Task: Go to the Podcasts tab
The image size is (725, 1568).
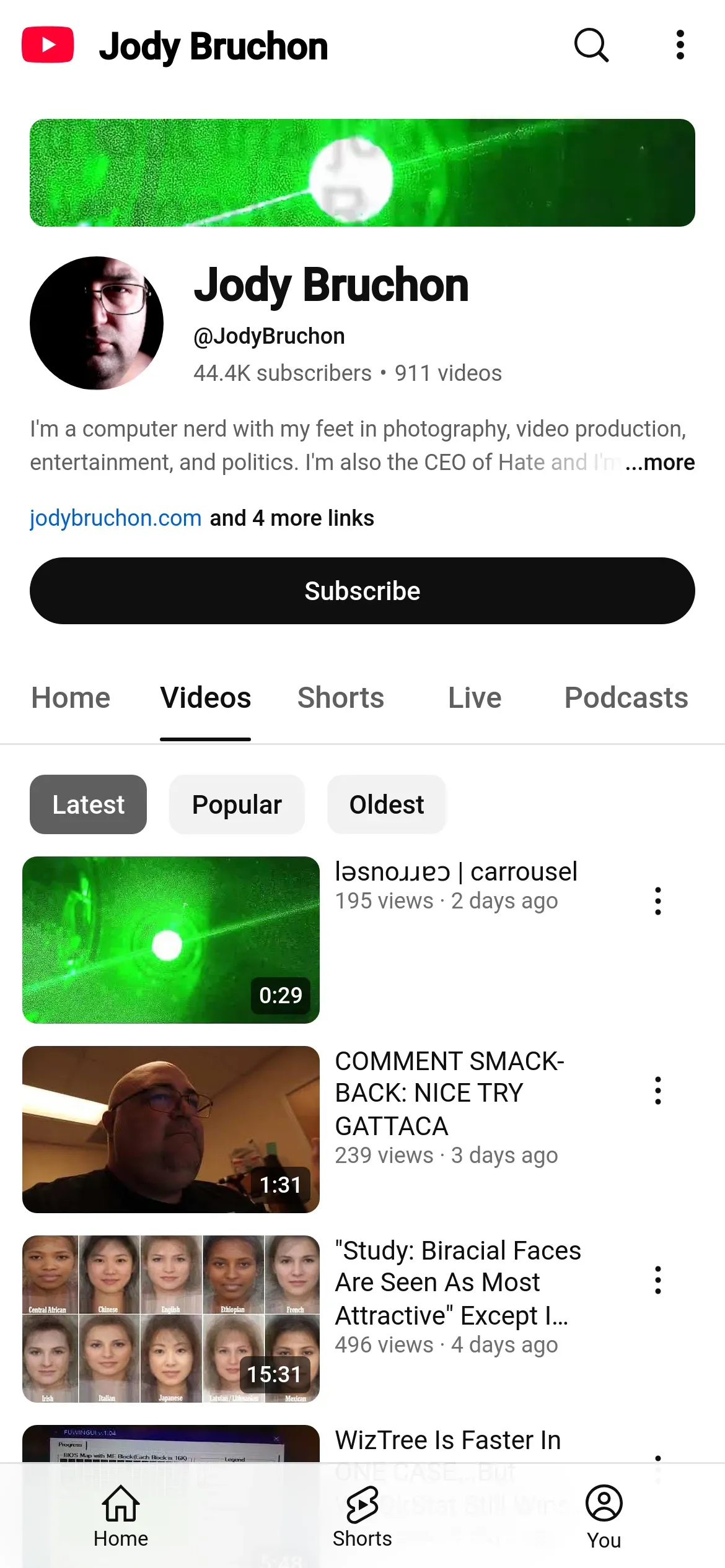Action: (626, 698)
